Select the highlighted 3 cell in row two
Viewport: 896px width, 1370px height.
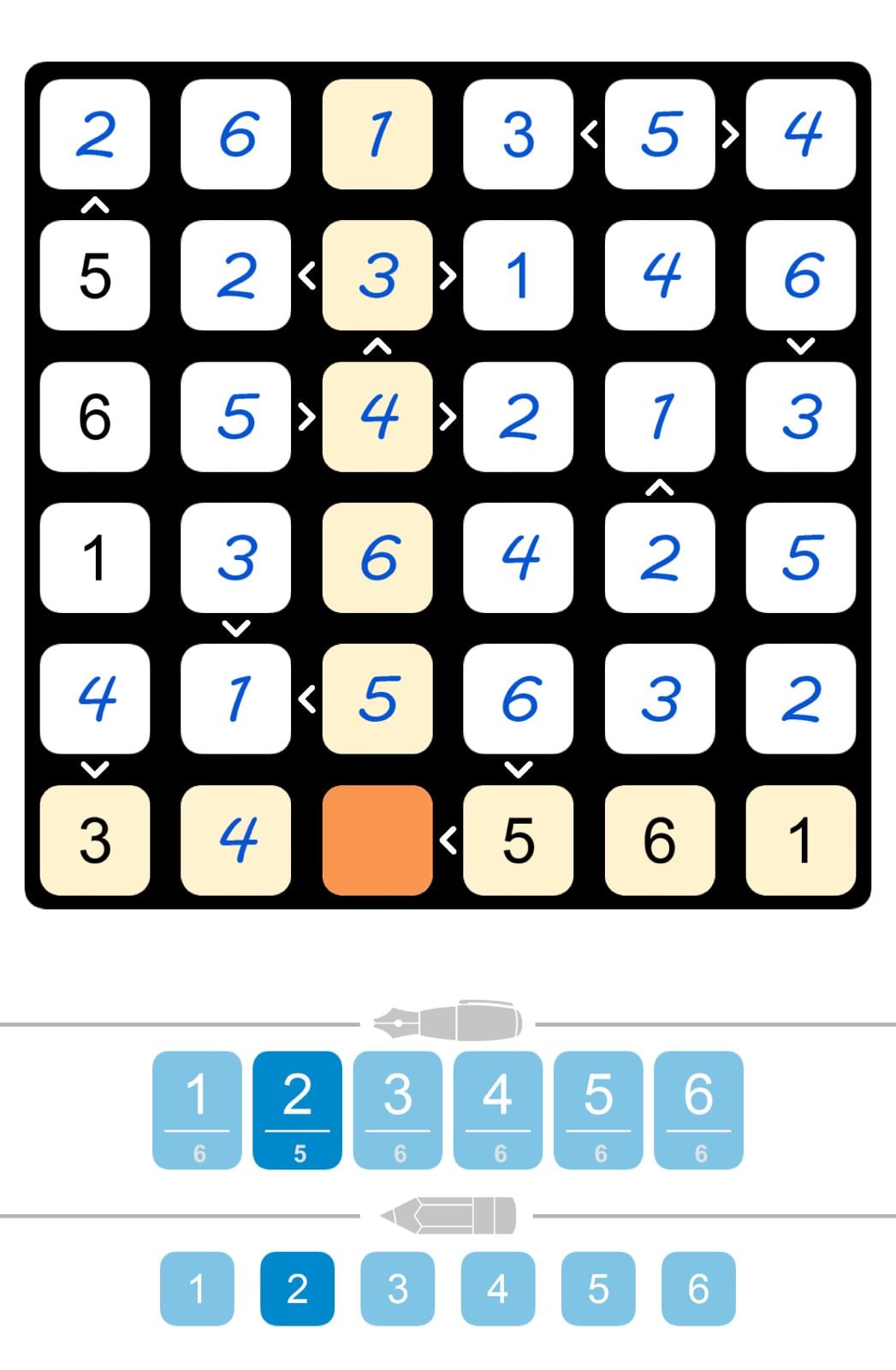point(377,277)
